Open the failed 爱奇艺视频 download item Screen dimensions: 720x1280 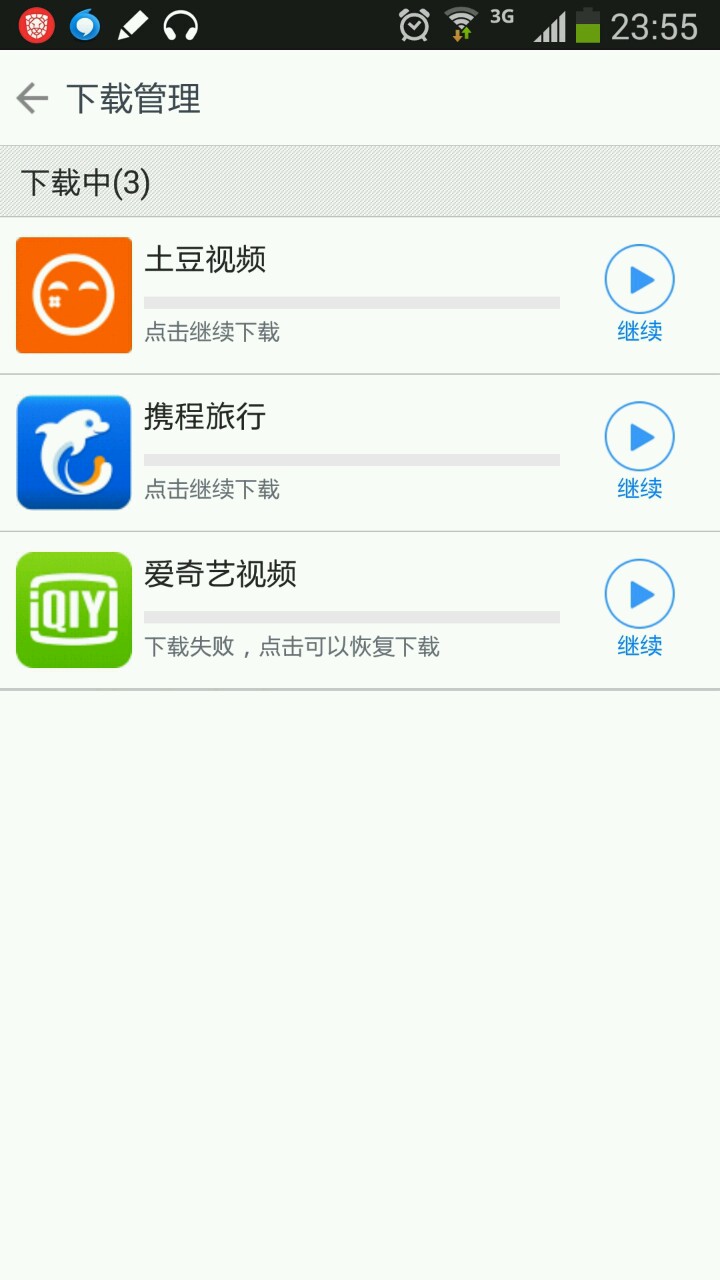350,610
